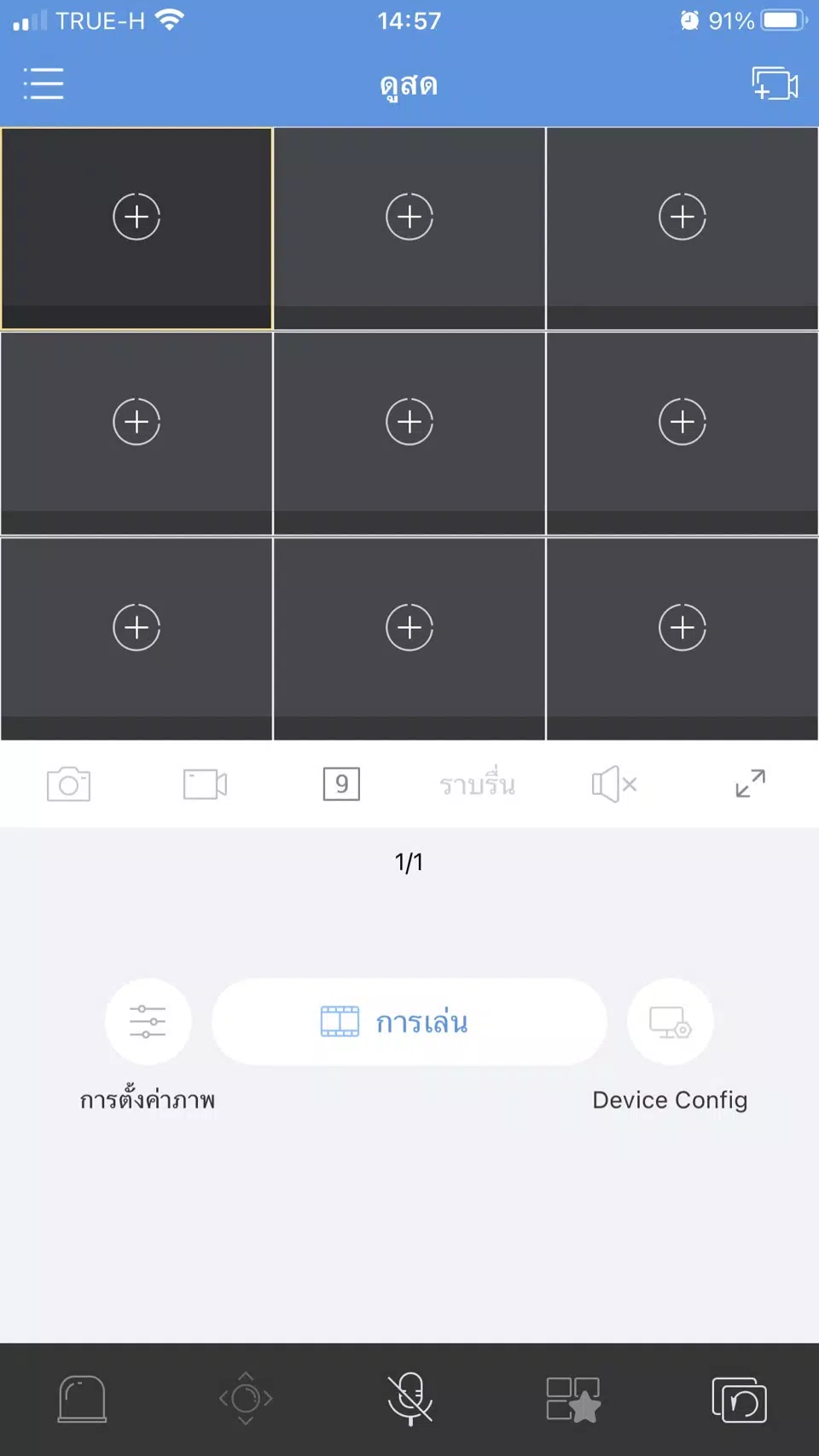Start recording with the video camera icon

[205, 784]
